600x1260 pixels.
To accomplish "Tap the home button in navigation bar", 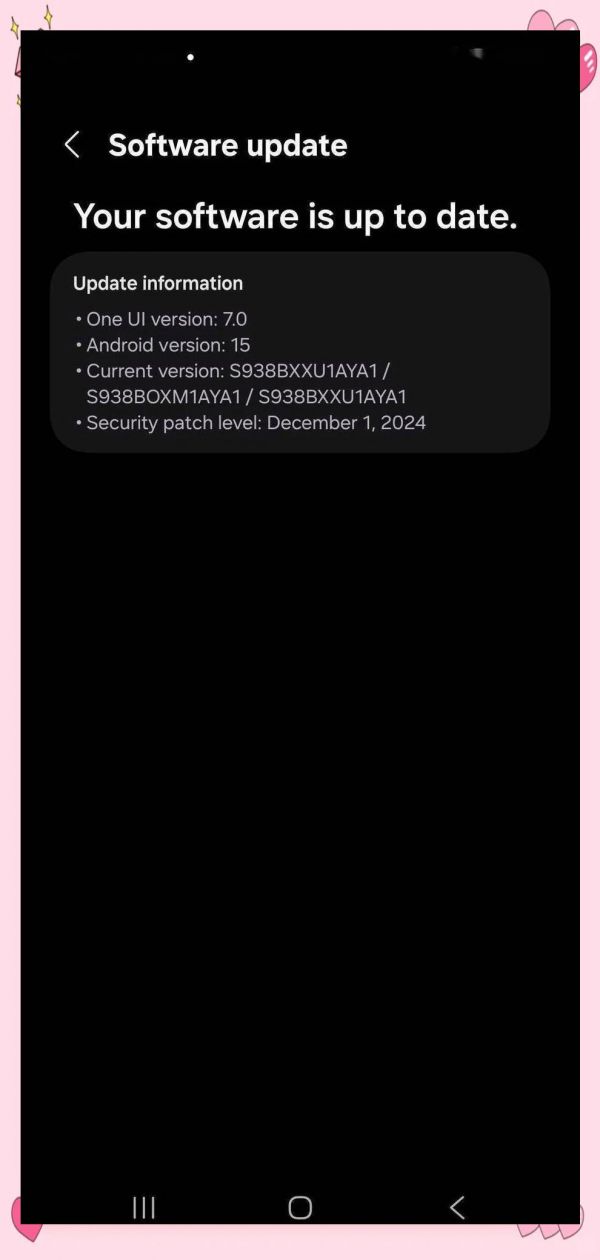I will coord(300,1207).
